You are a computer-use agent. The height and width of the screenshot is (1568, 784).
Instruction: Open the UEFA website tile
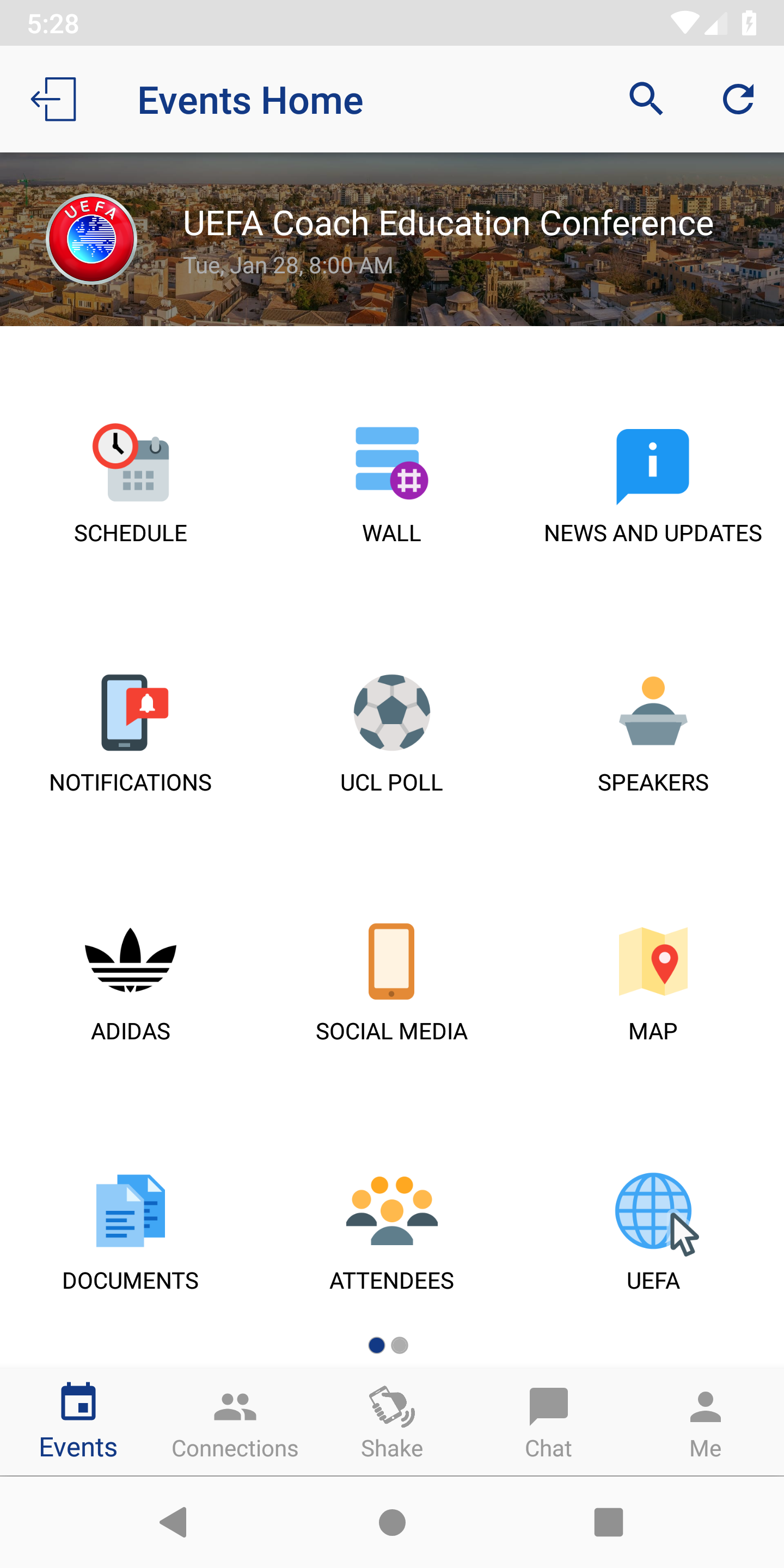[653, 1232]
